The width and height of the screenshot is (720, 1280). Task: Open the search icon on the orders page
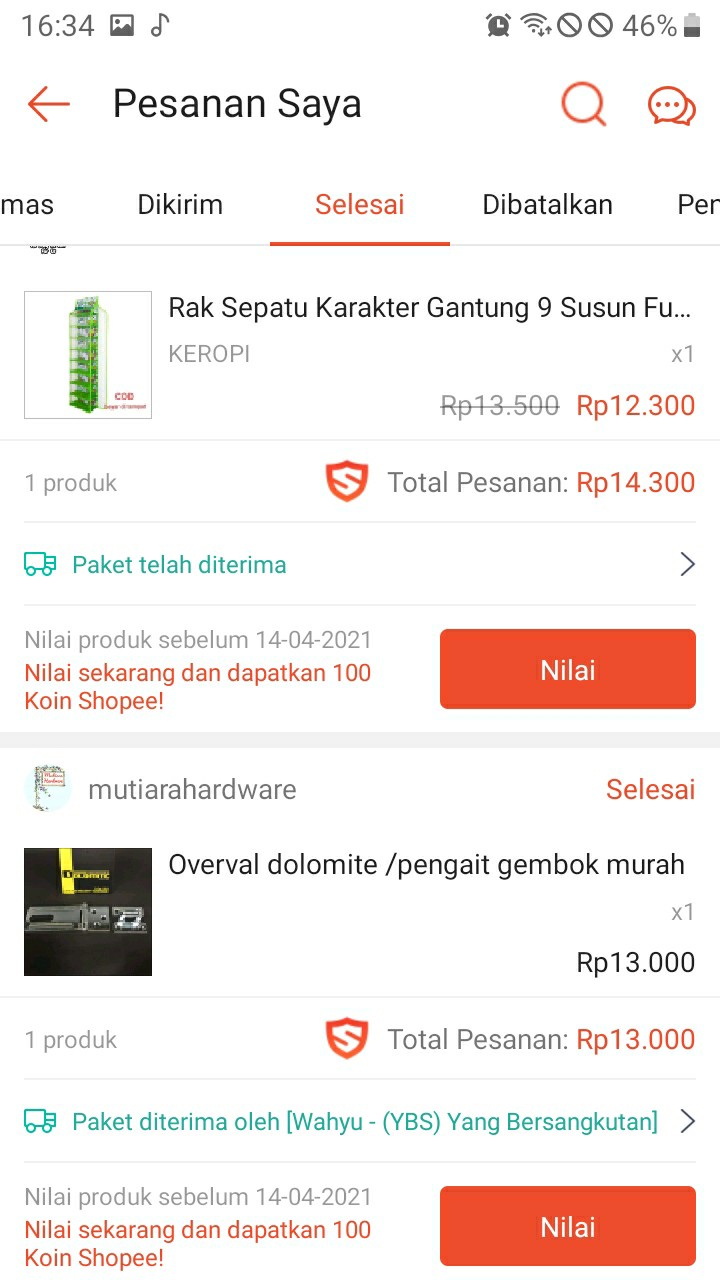[583, 104]
